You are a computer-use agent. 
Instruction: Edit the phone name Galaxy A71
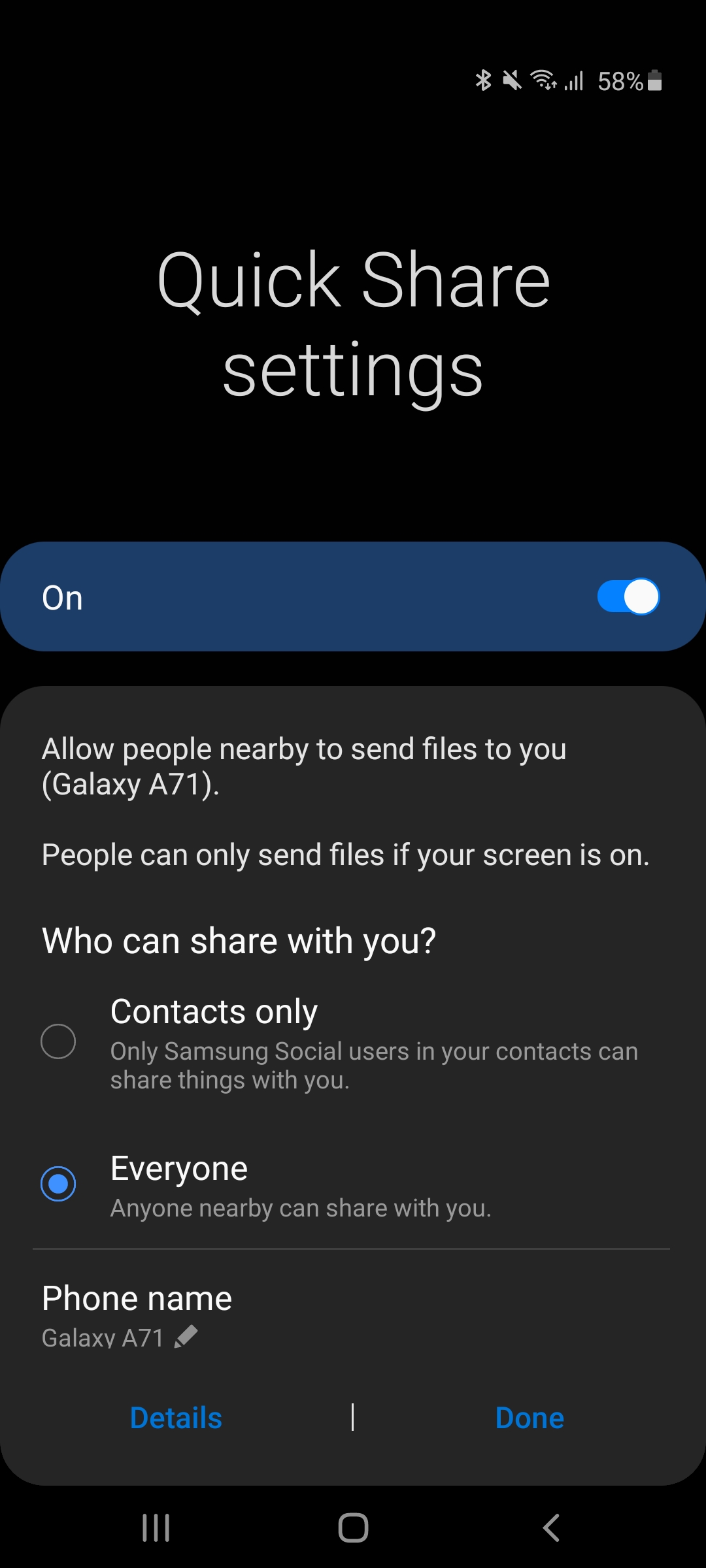click(x=186, y=1337)
